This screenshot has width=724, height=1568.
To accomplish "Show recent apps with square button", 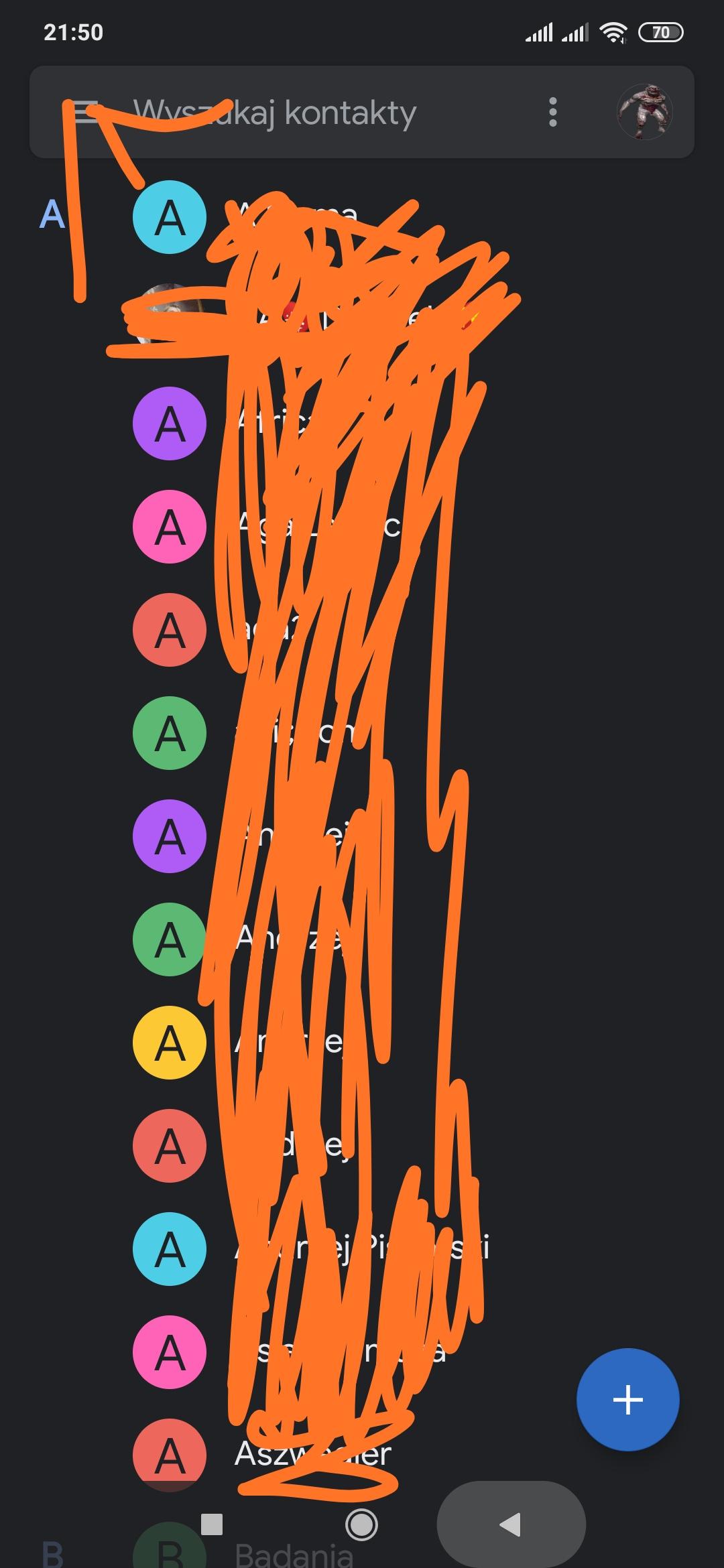I will pos(212,1525).
